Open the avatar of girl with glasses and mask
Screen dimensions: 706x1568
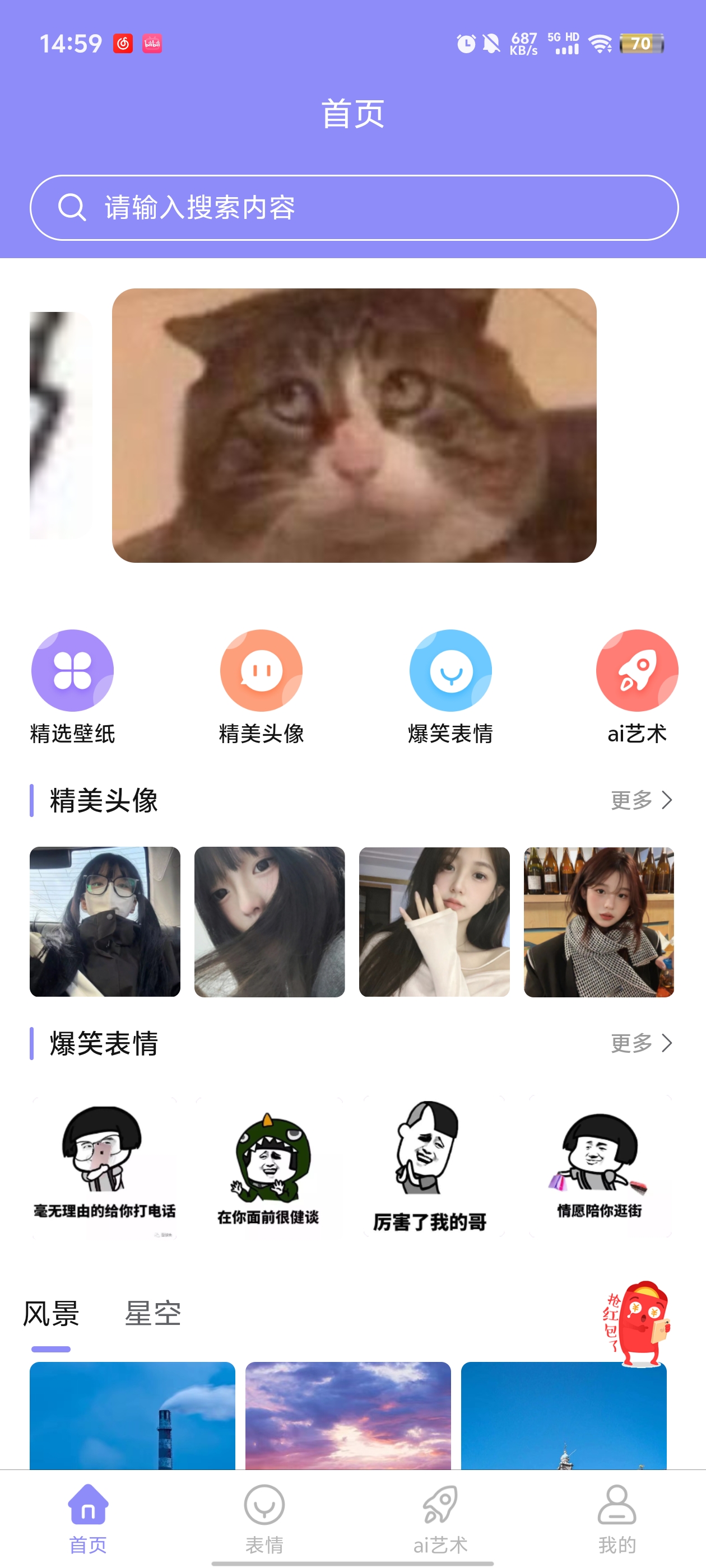pyautogui.click(x=105, y=922)
